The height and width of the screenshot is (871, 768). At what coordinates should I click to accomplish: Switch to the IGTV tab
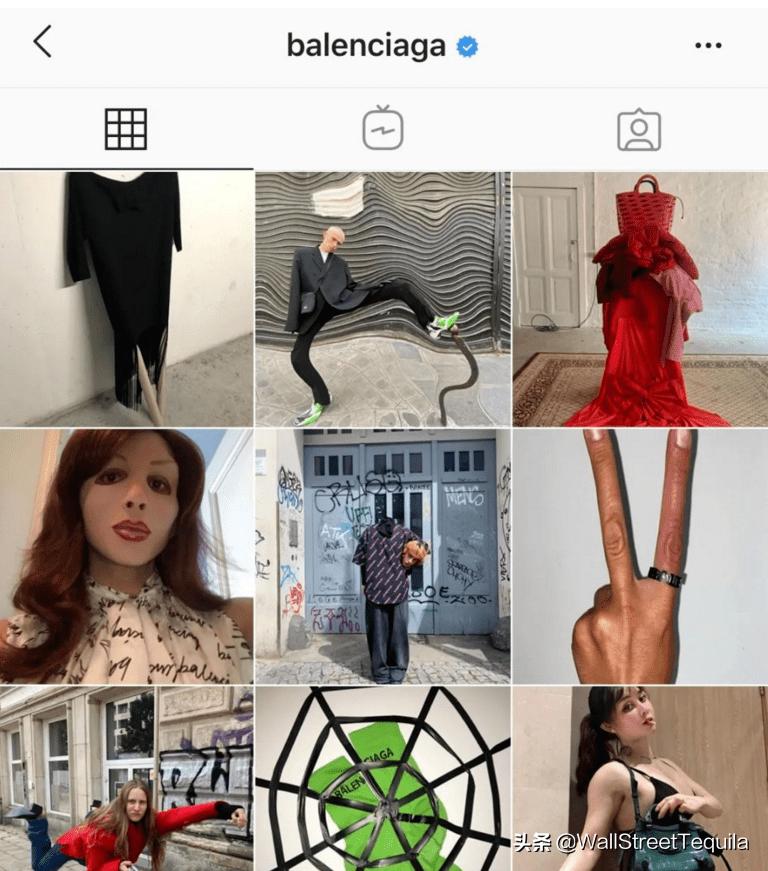382,129
